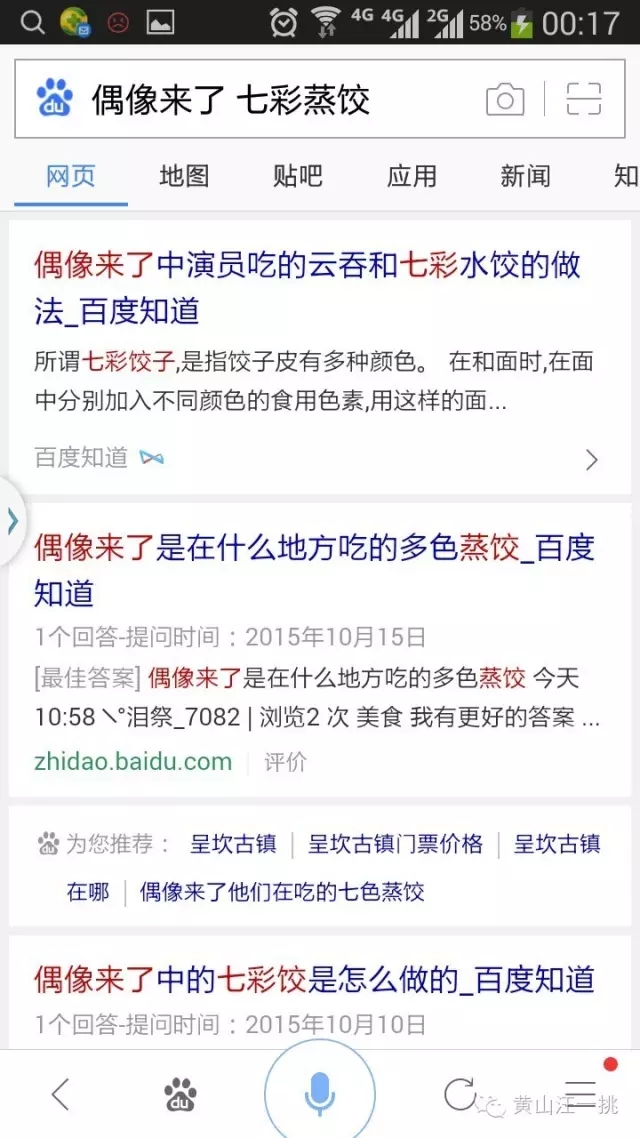
Task: Open the scan code icon
Action: (583, 99)
